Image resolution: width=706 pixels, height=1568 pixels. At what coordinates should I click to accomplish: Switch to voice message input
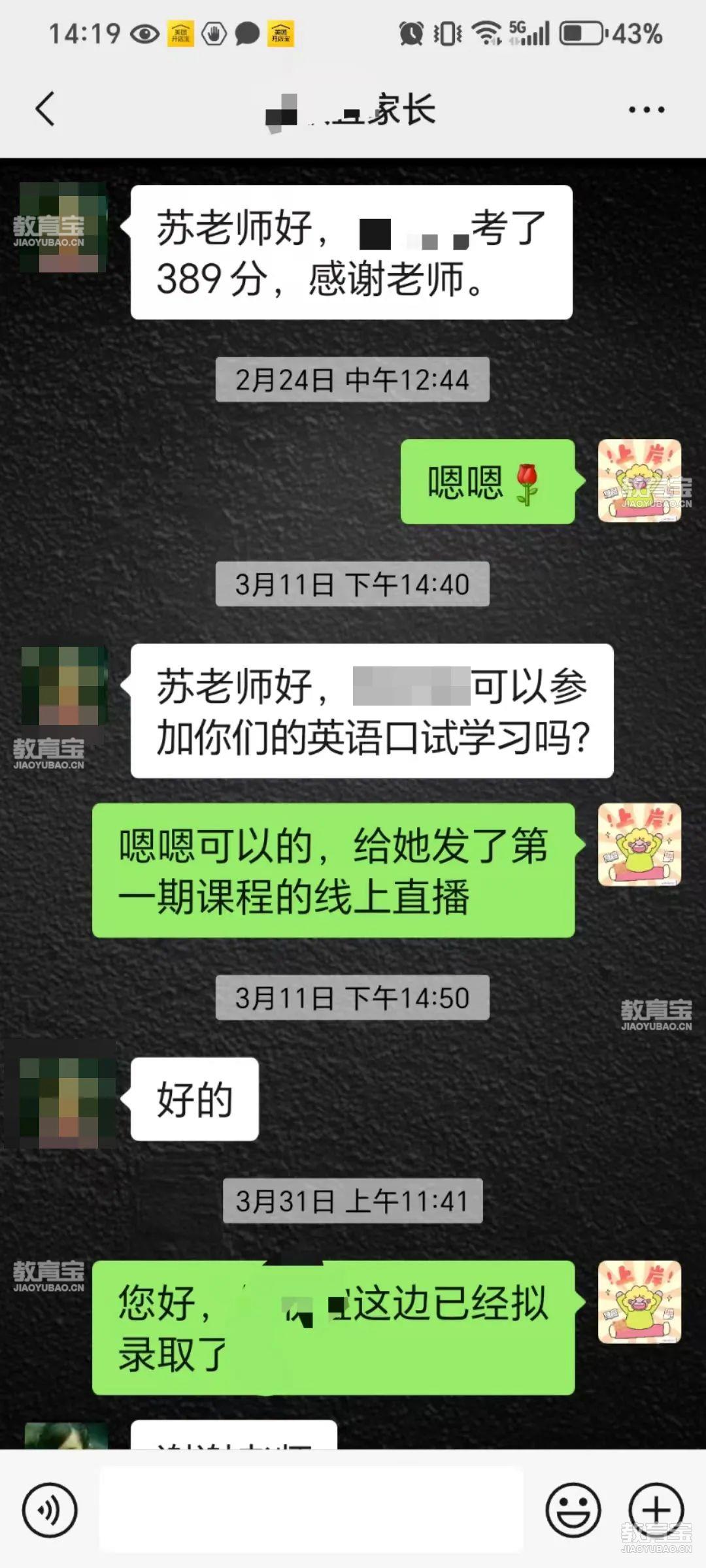click(x=50, y=1511)
